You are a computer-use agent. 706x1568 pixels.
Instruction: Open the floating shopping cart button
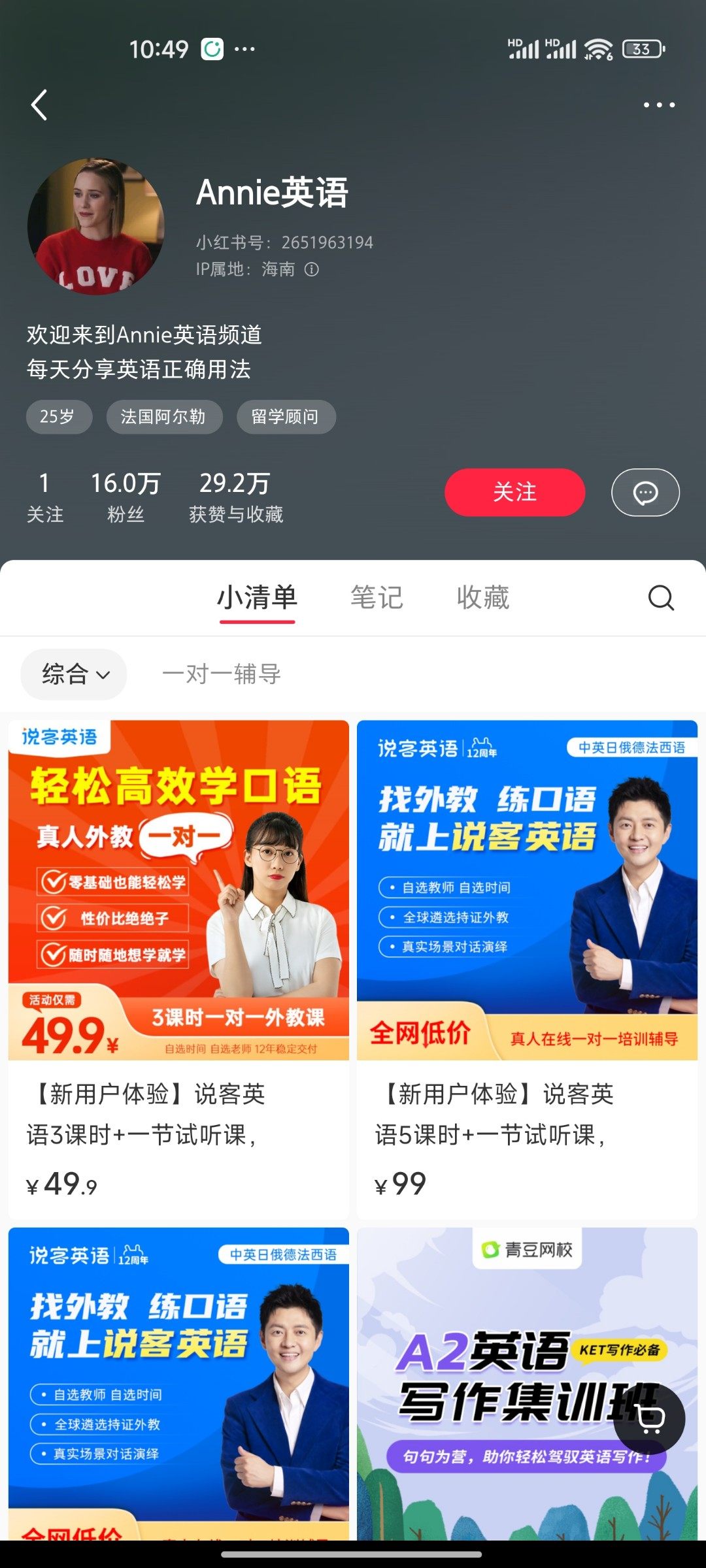[x=649, y=1419]
